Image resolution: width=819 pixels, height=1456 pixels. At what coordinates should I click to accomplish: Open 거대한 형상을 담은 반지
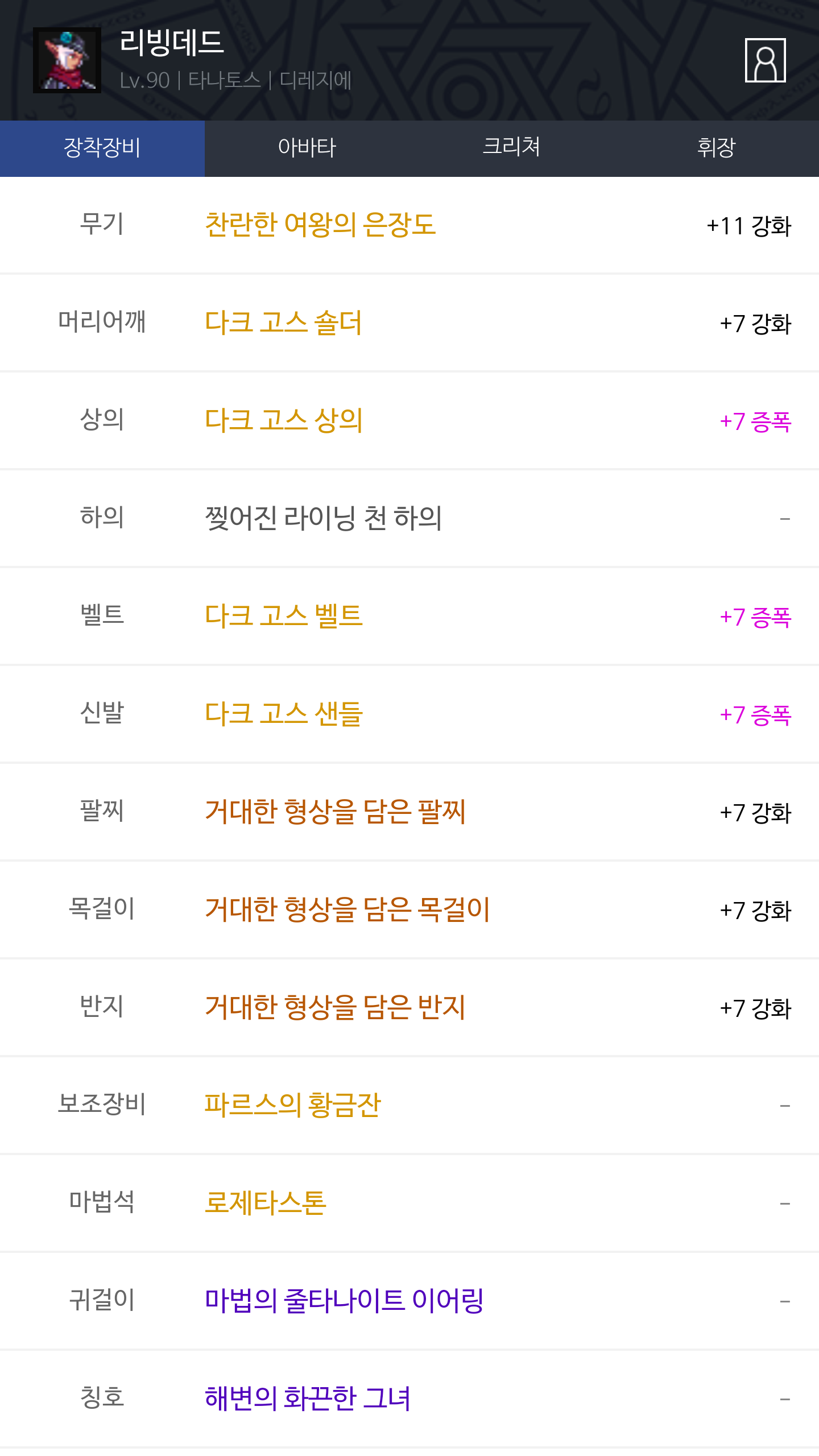coord(335,1008)
